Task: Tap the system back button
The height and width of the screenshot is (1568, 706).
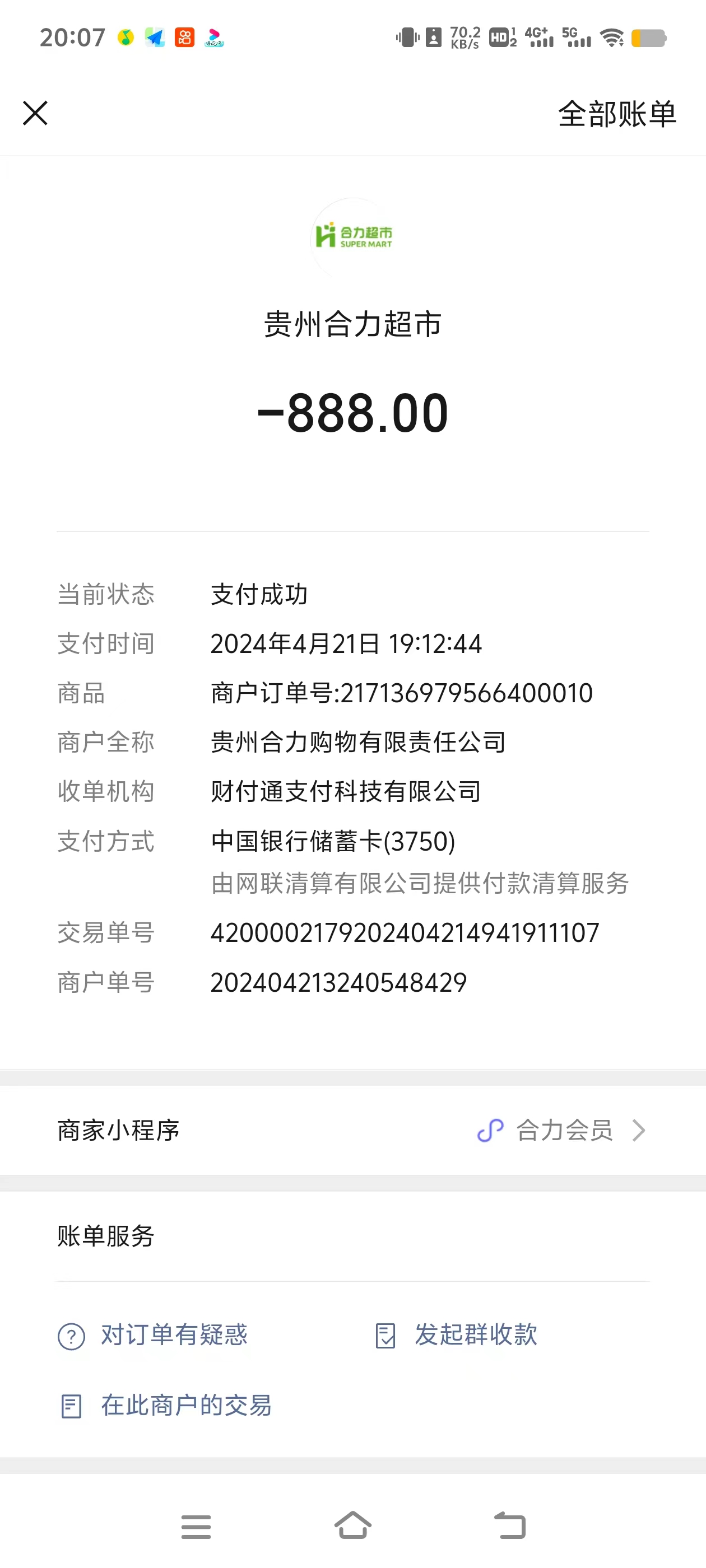Action: [x=509, y=1525]
